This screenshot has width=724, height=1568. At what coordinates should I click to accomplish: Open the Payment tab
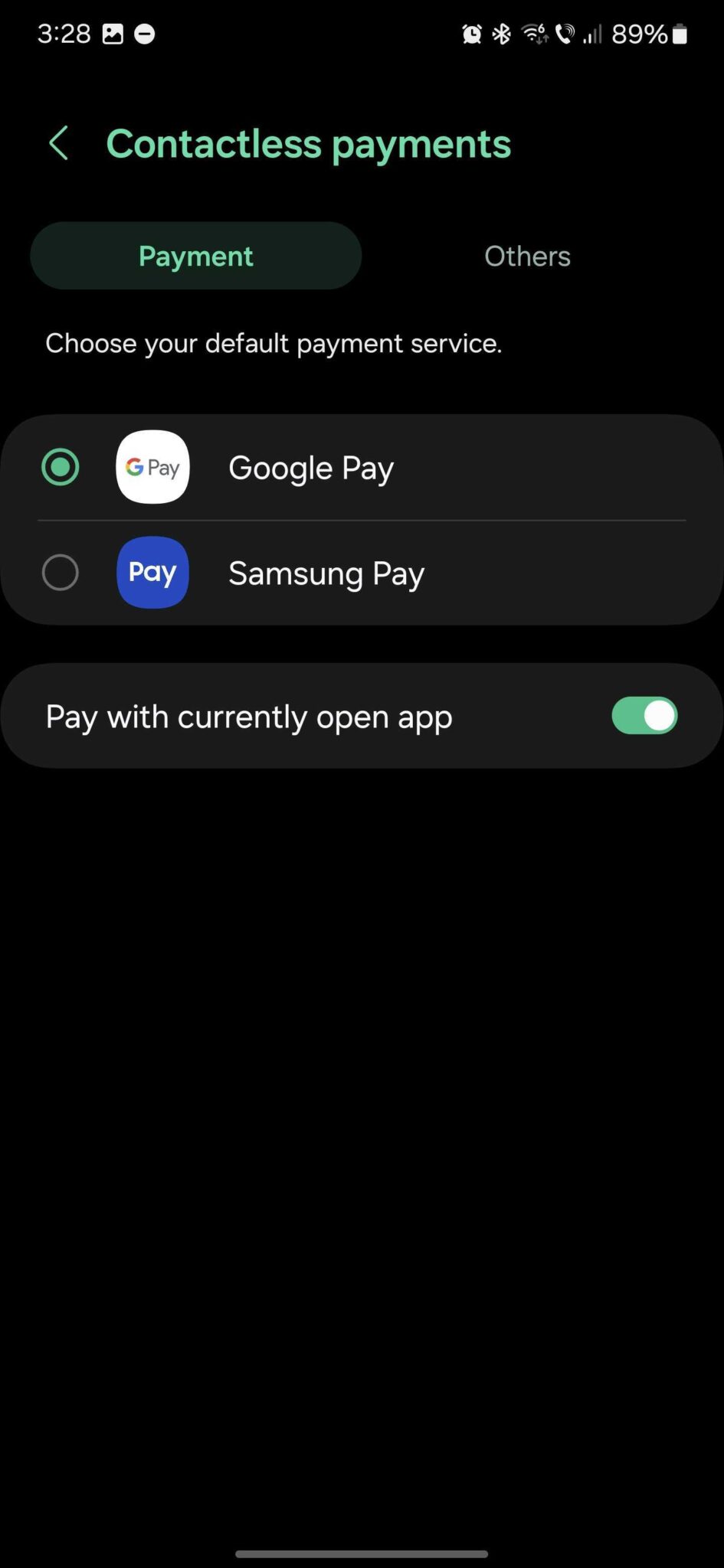pos(195,256)
